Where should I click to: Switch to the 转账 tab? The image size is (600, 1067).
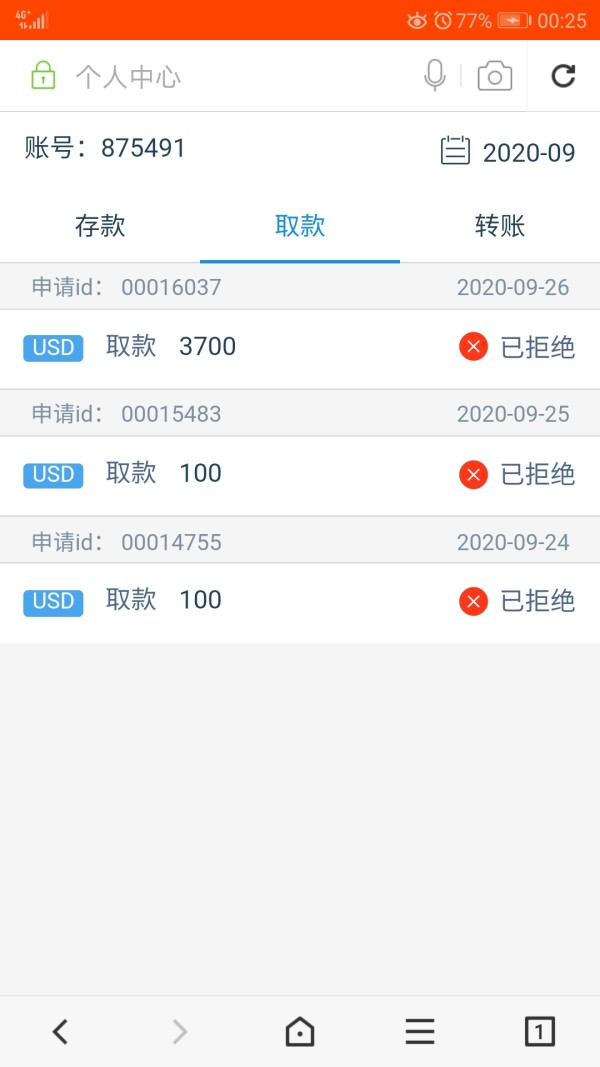point(500,226)
